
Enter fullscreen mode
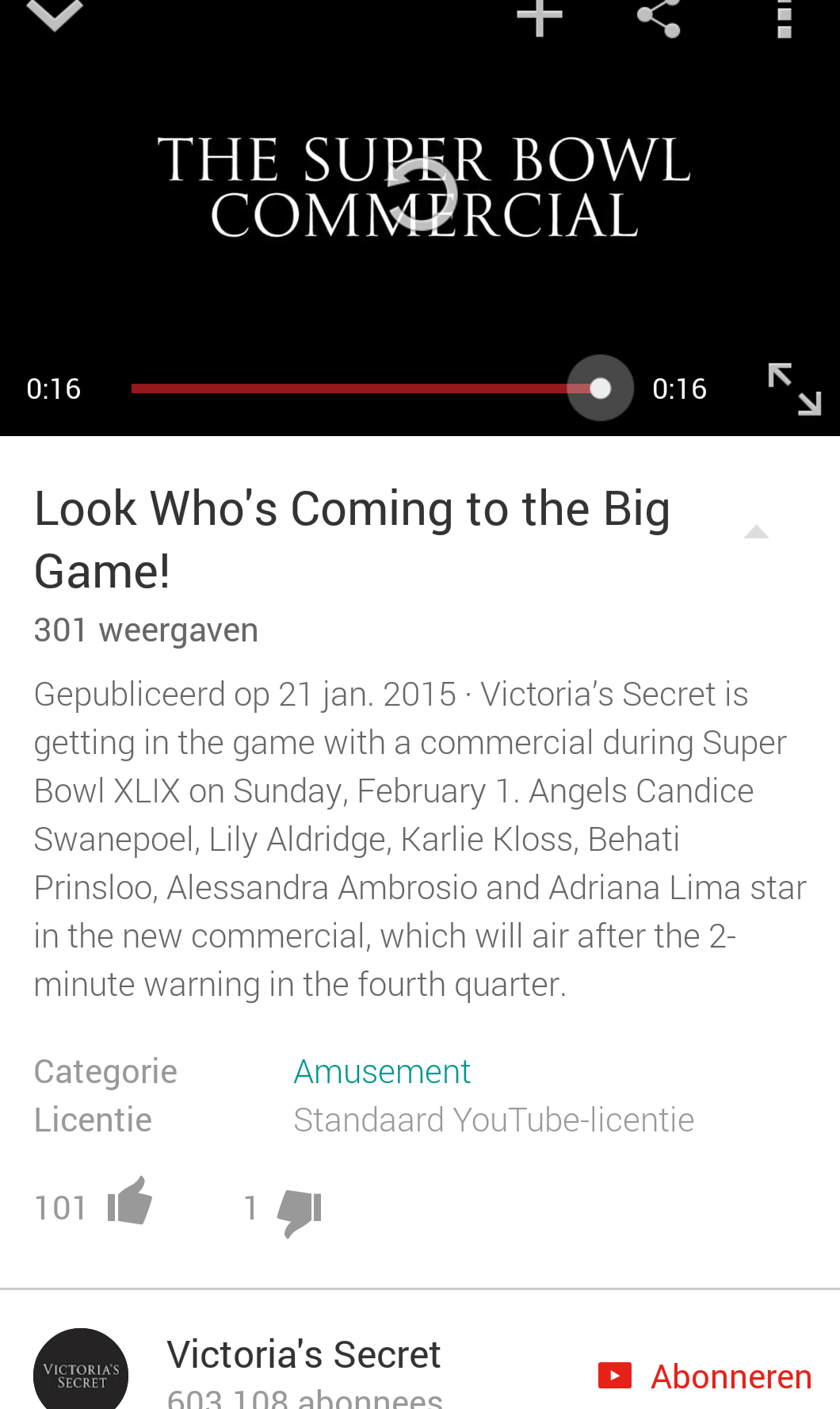pos(794,389)
